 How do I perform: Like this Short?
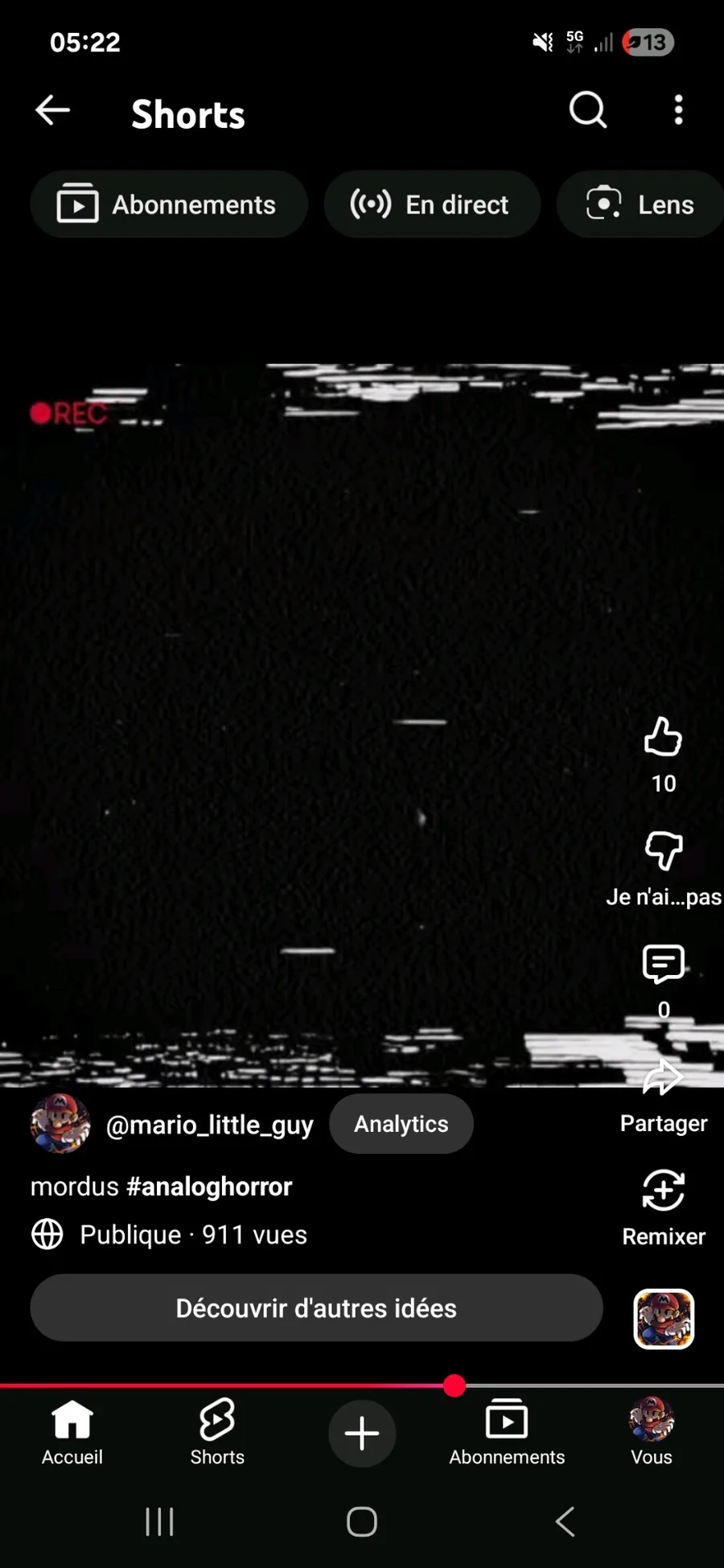click(663, 738)
